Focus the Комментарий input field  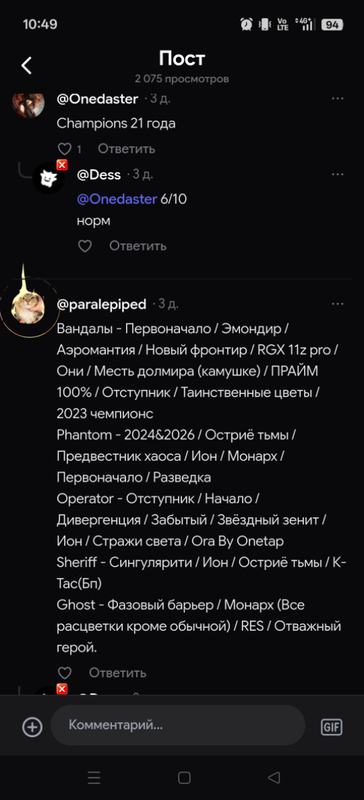178,725
